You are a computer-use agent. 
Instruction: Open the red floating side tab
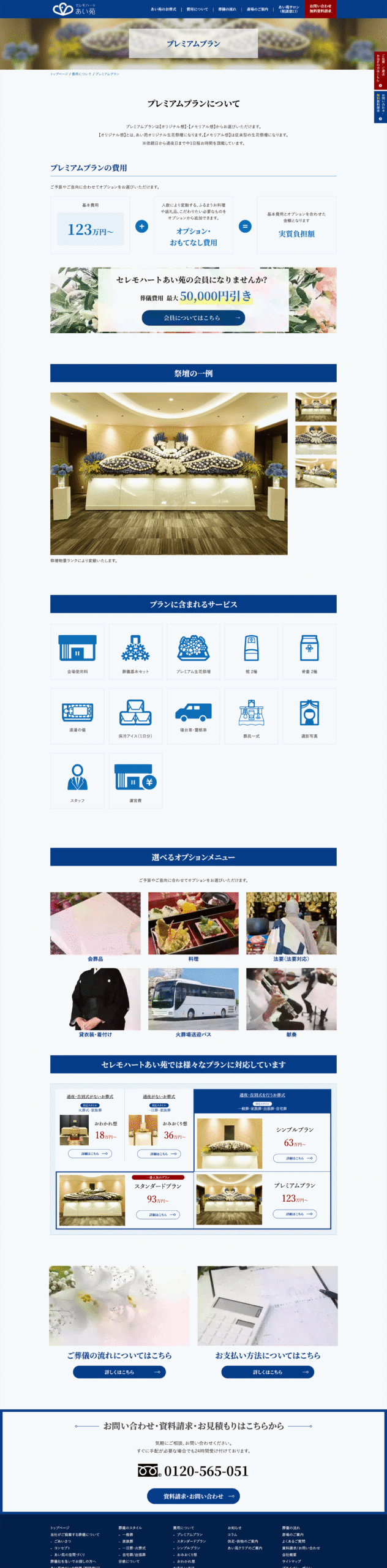380,70
